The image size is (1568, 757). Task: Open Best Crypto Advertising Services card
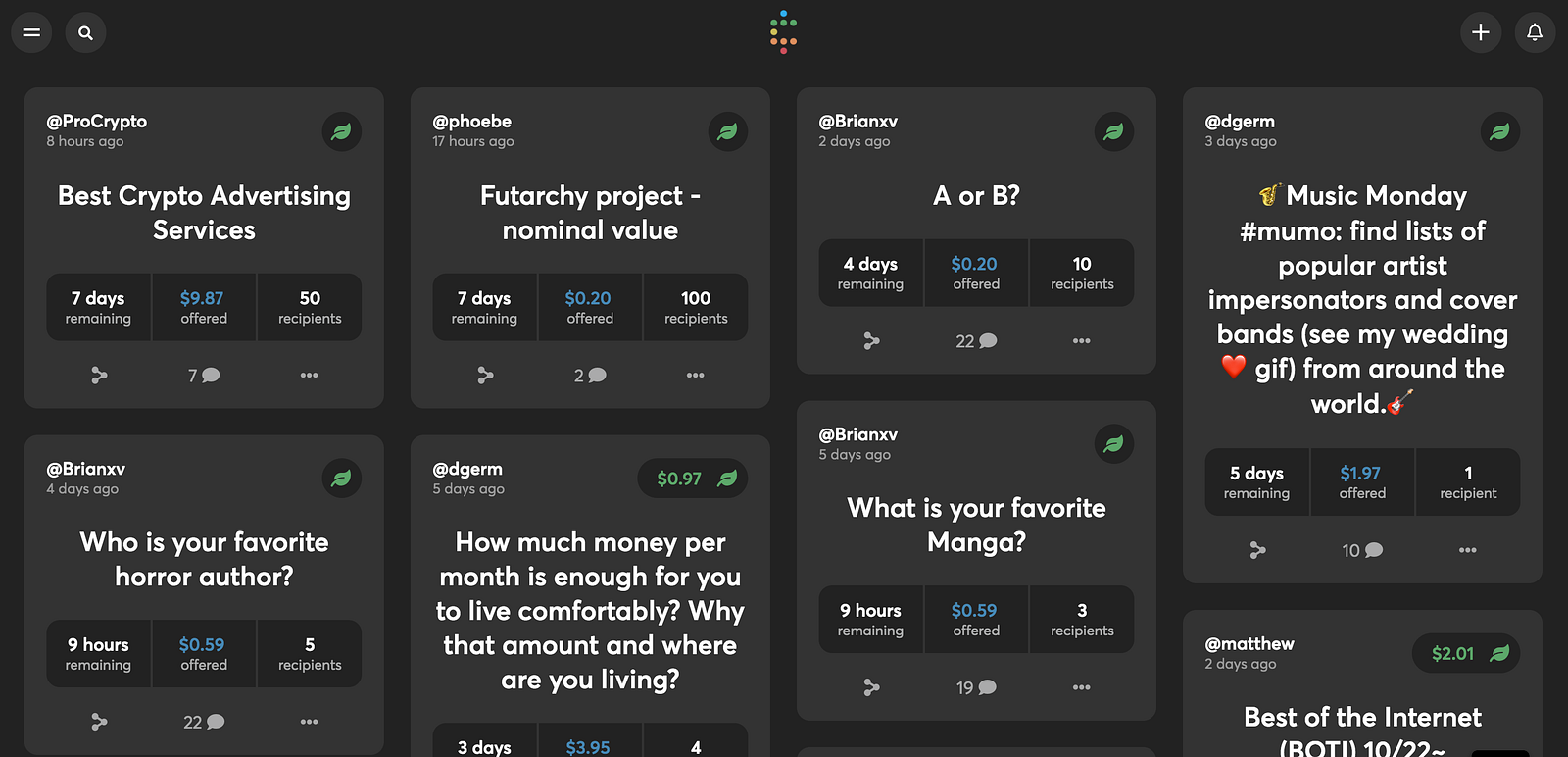204,213
